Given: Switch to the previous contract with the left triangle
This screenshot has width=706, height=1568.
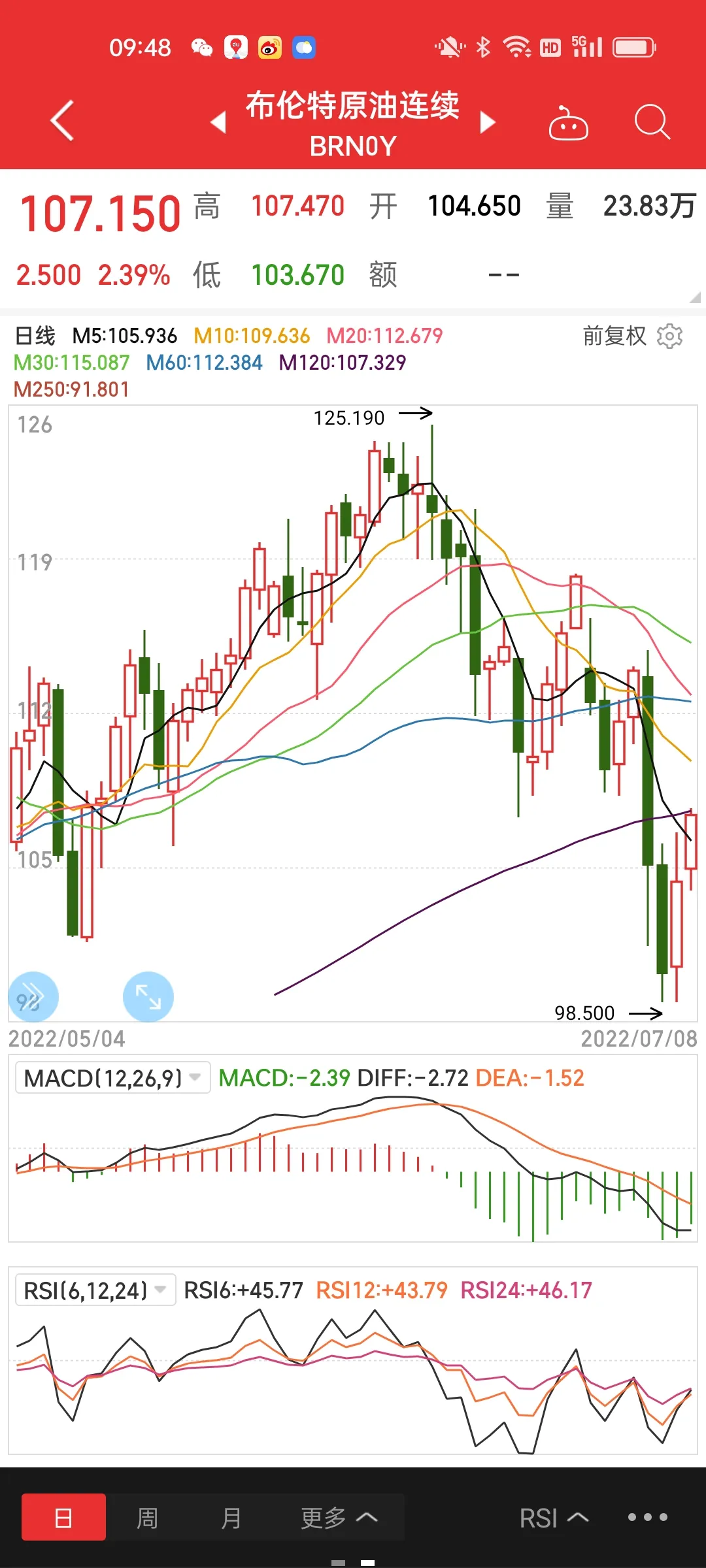Looking at the screenshot, I should 218,122.
